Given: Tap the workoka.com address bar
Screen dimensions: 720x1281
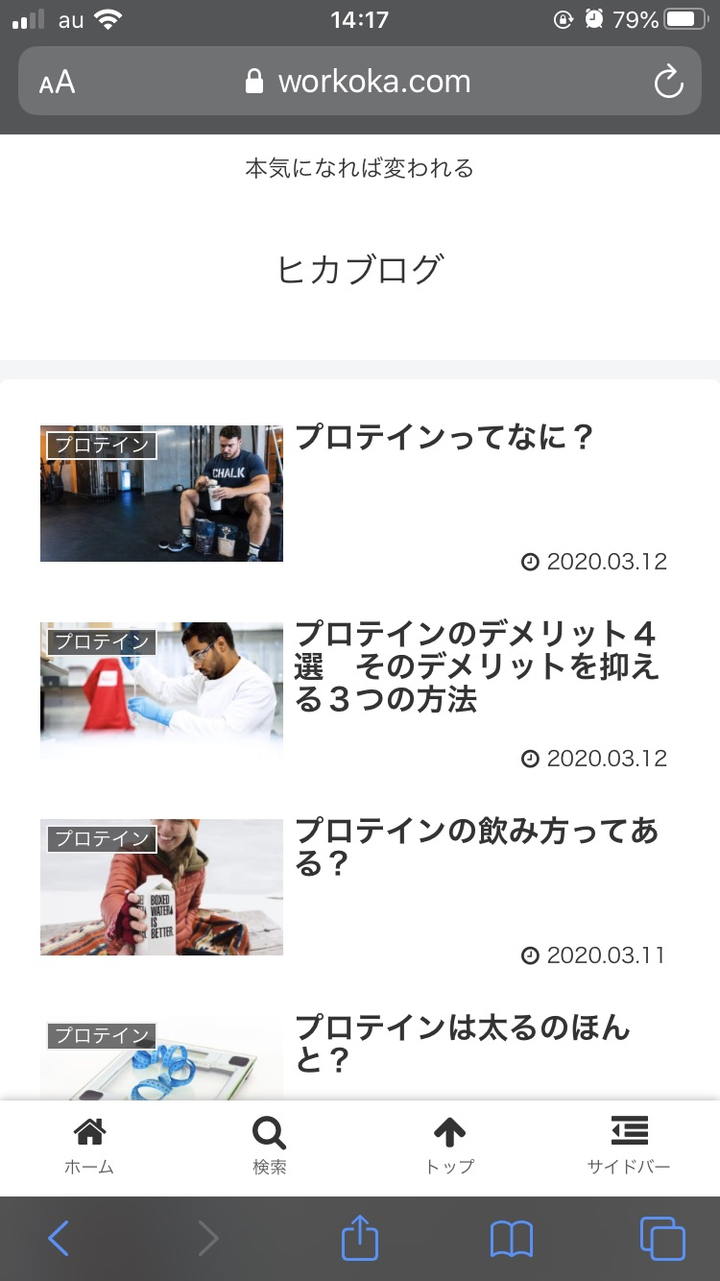Looking at the screenshot, I should [360, 82].
